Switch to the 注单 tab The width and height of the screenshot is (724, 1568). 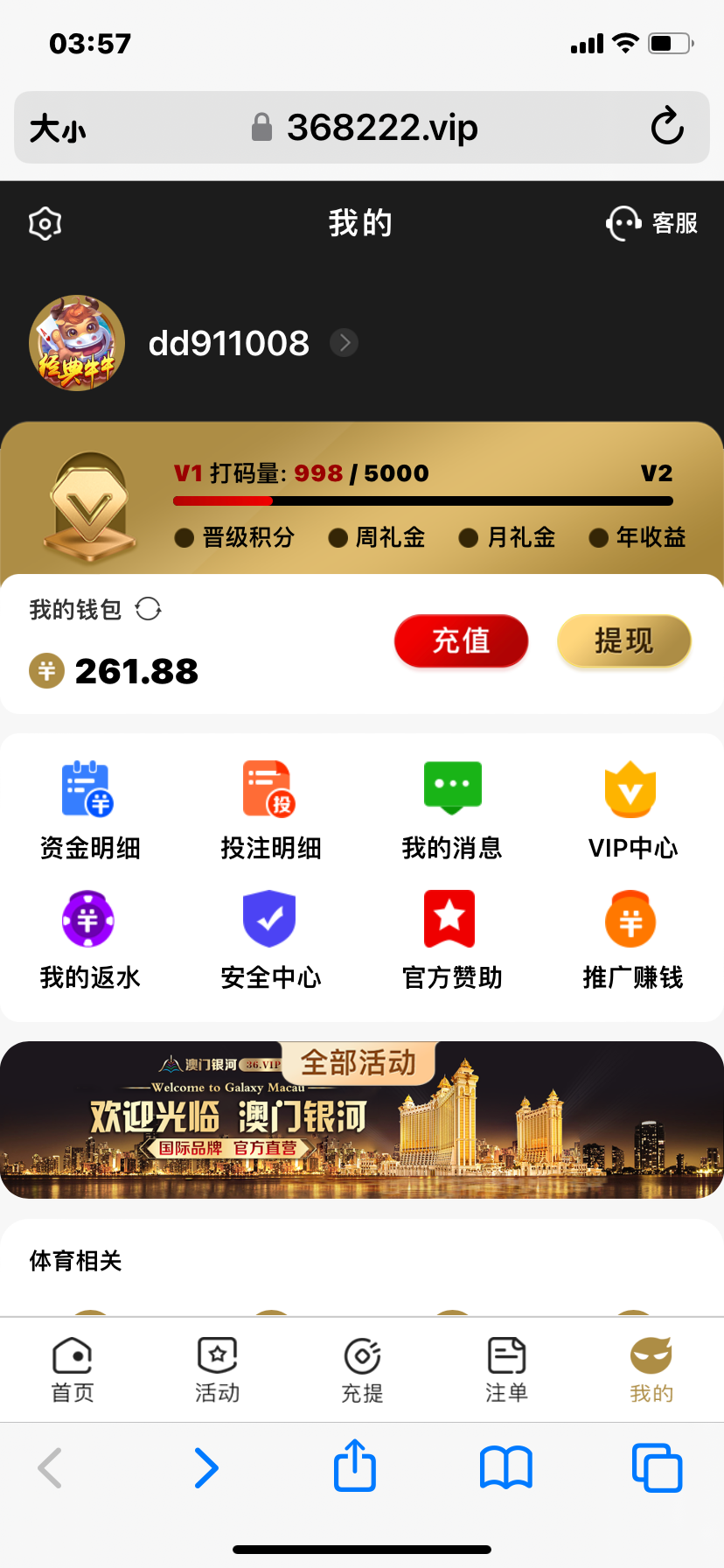506,1369
